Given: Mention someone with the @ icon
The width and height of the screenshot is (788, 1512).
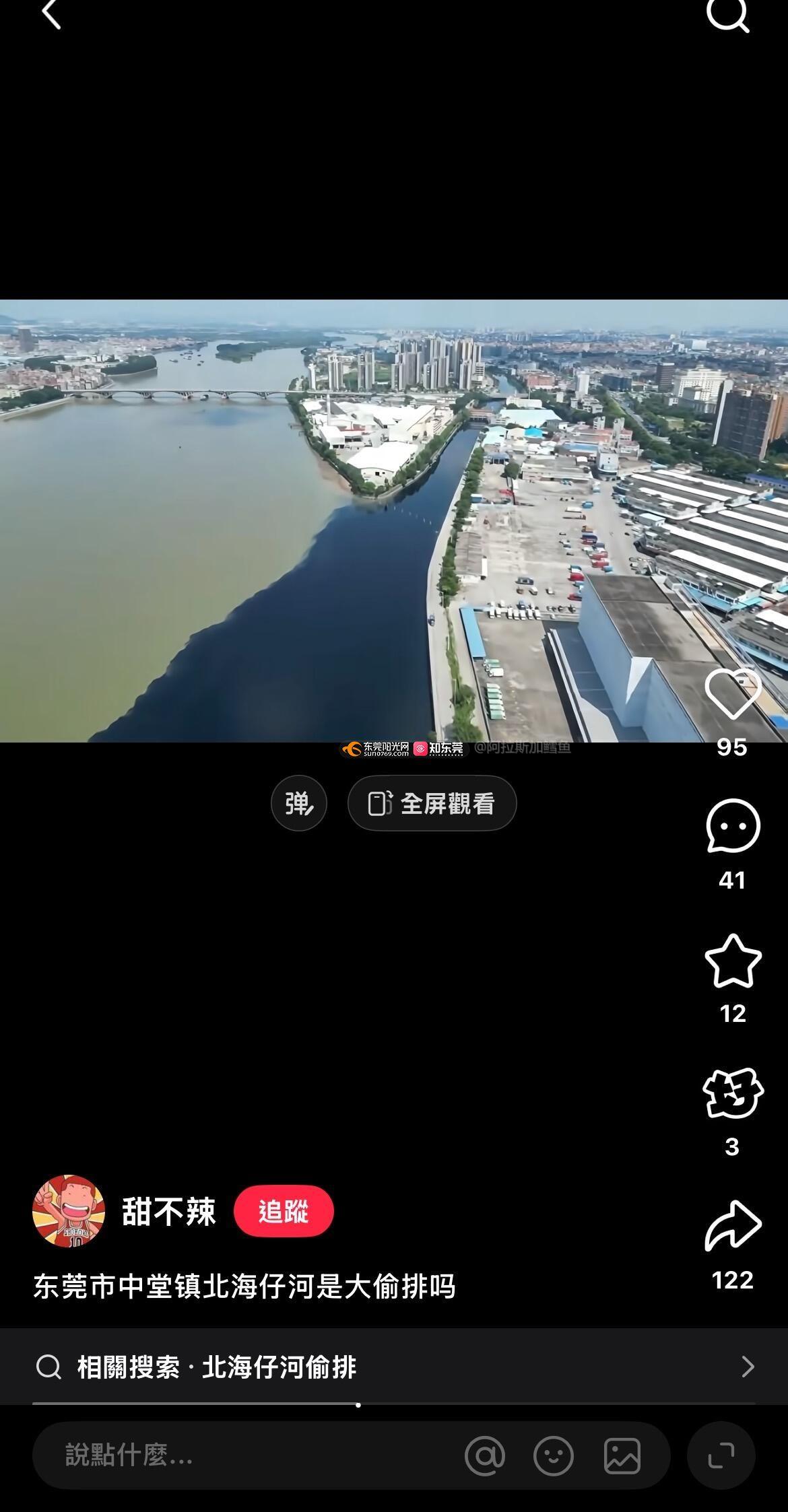Looking at the screenshot, I should coord(485,1455).
